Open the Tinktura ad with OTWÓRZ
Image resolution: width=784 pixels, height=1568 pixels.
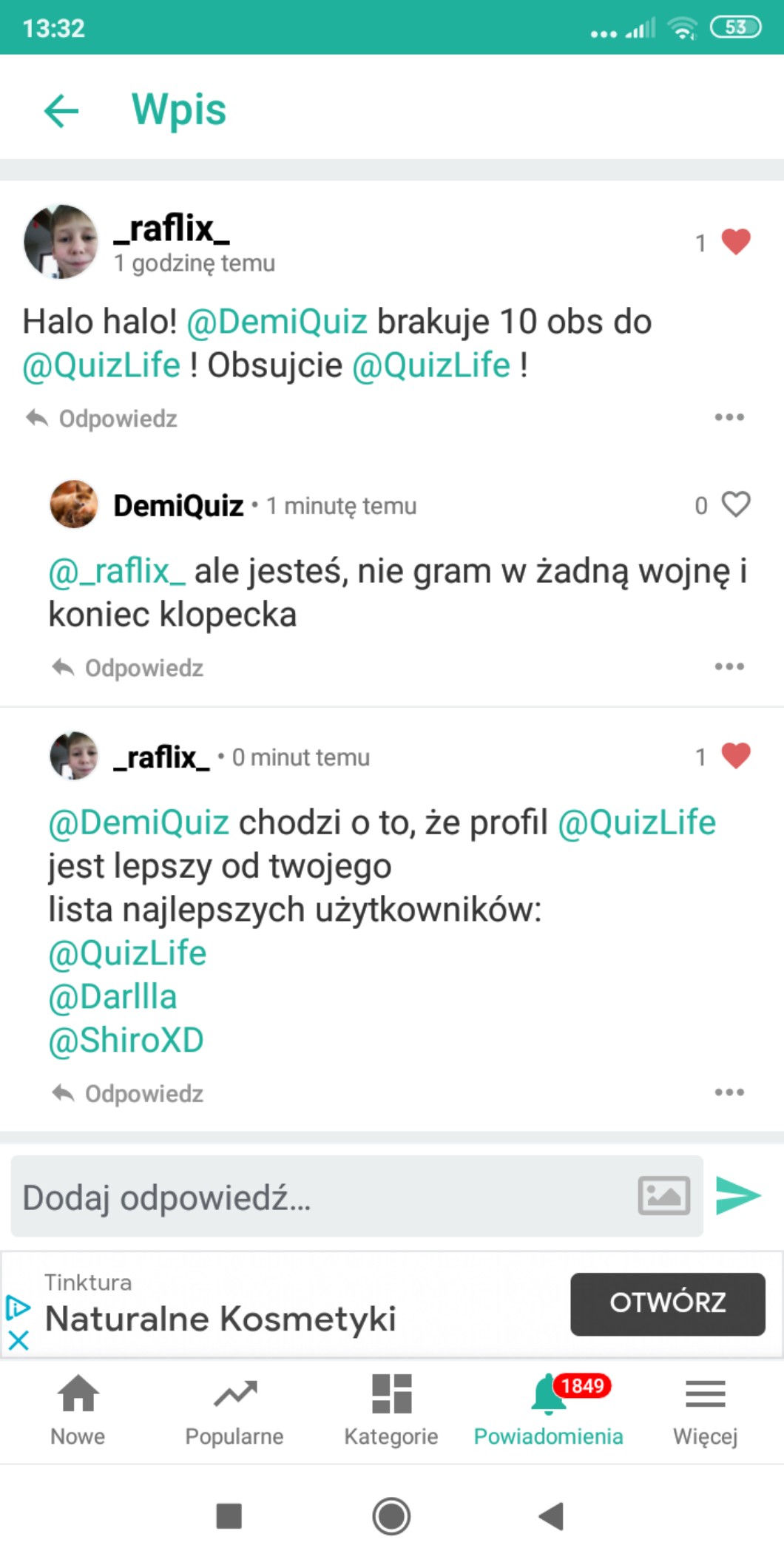click(667, 1304)
